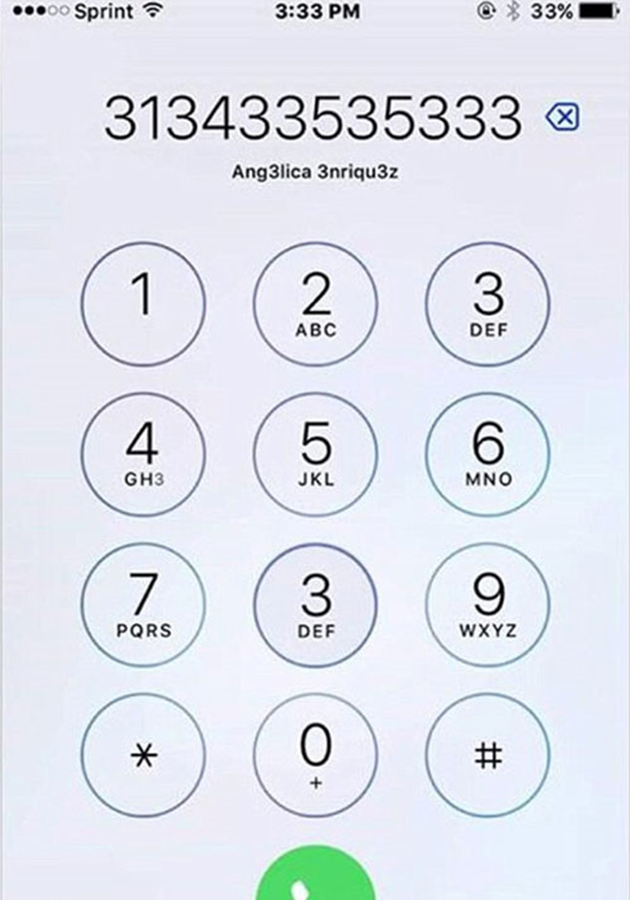Tap the 3 DEF key beside 2 ABC
The height and width of the screenshot is (900, 630).
(x=488, y=304)
